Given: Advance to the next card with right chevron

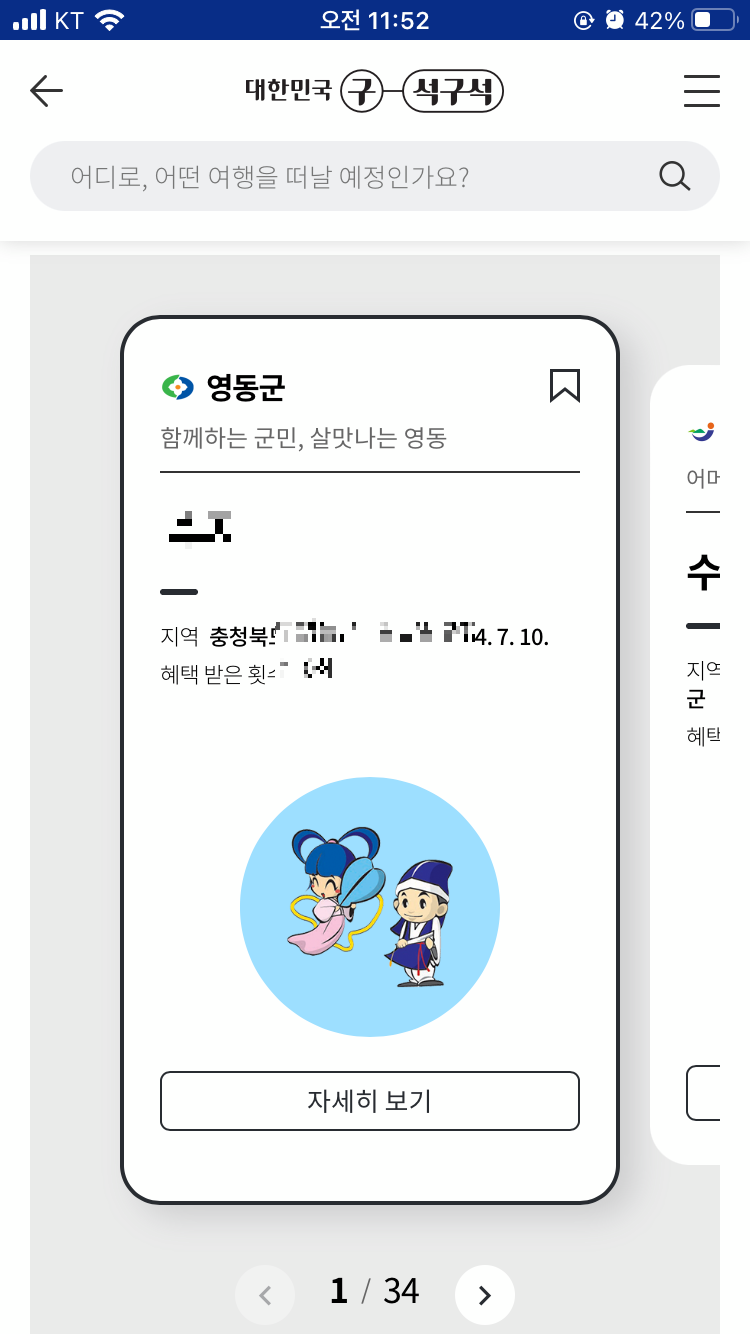Looking at the screenshot, I should 485,1294.
